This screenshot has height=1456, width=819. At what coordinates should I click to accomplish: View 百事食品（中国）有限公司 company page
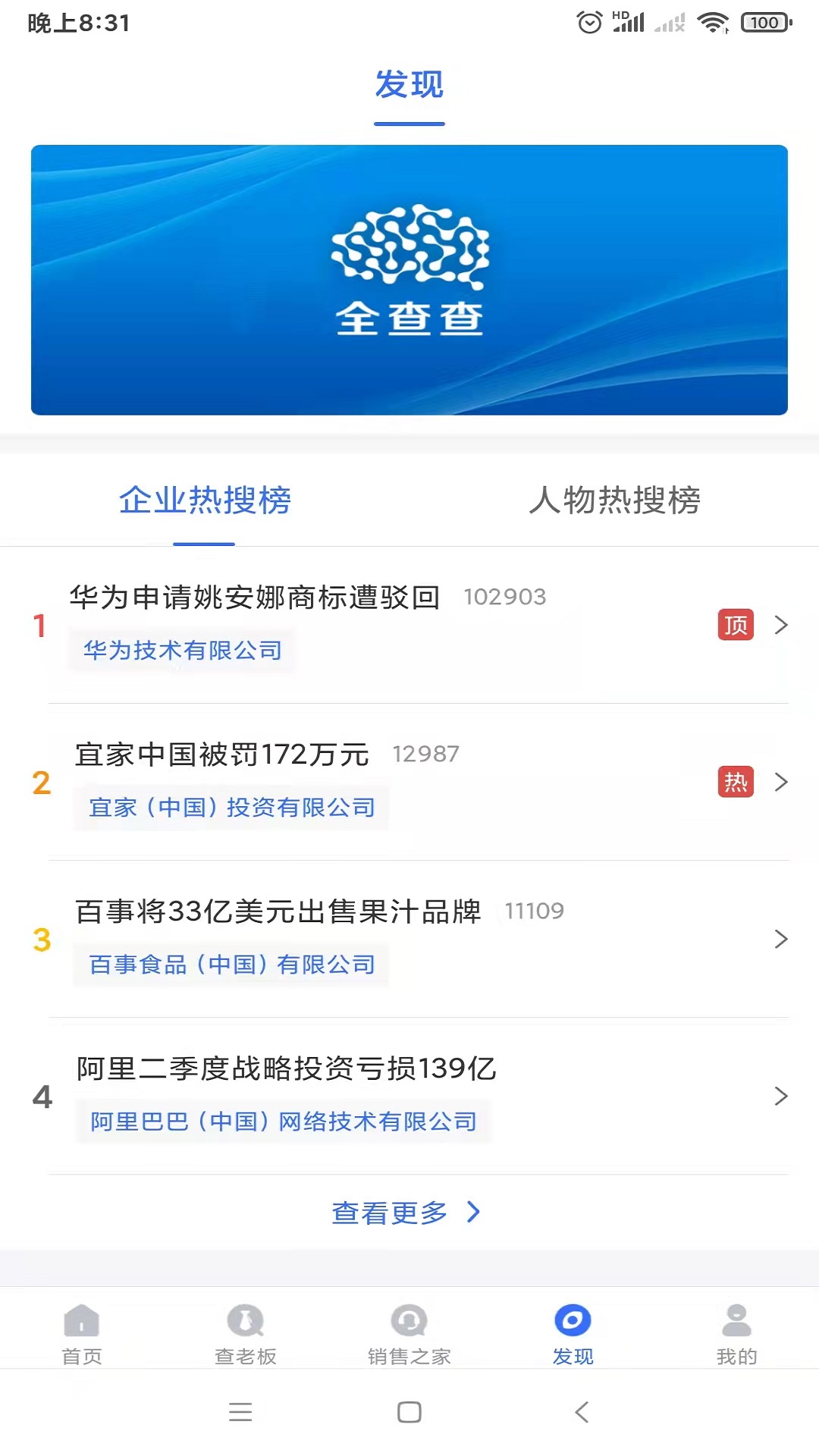pos(232,965)
